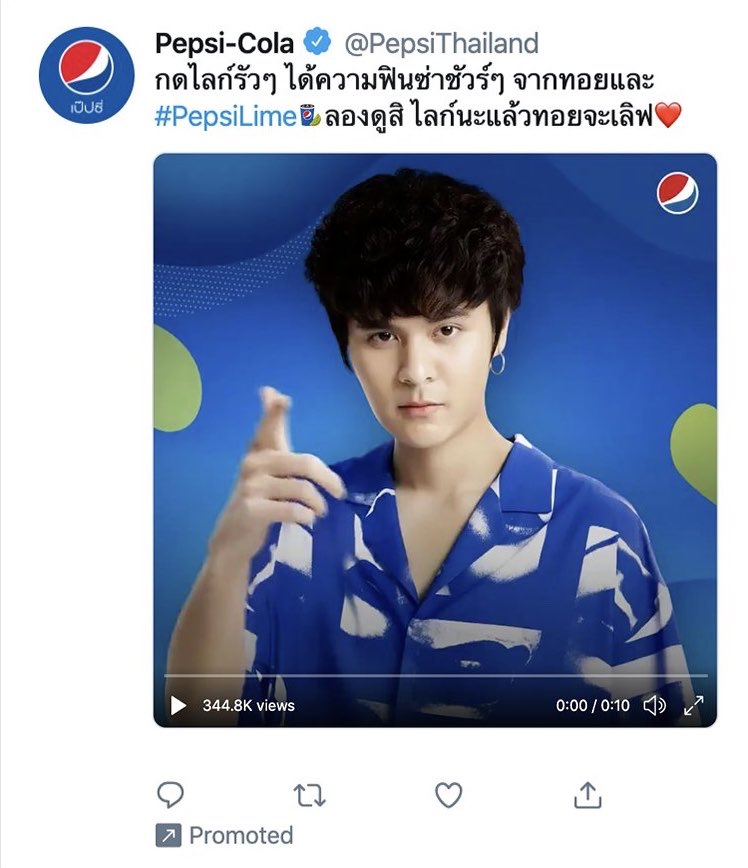Screen dimensions: 748x868
Task: Open the Pepsi-Cola profile avatar
Action: click(86, 75)
